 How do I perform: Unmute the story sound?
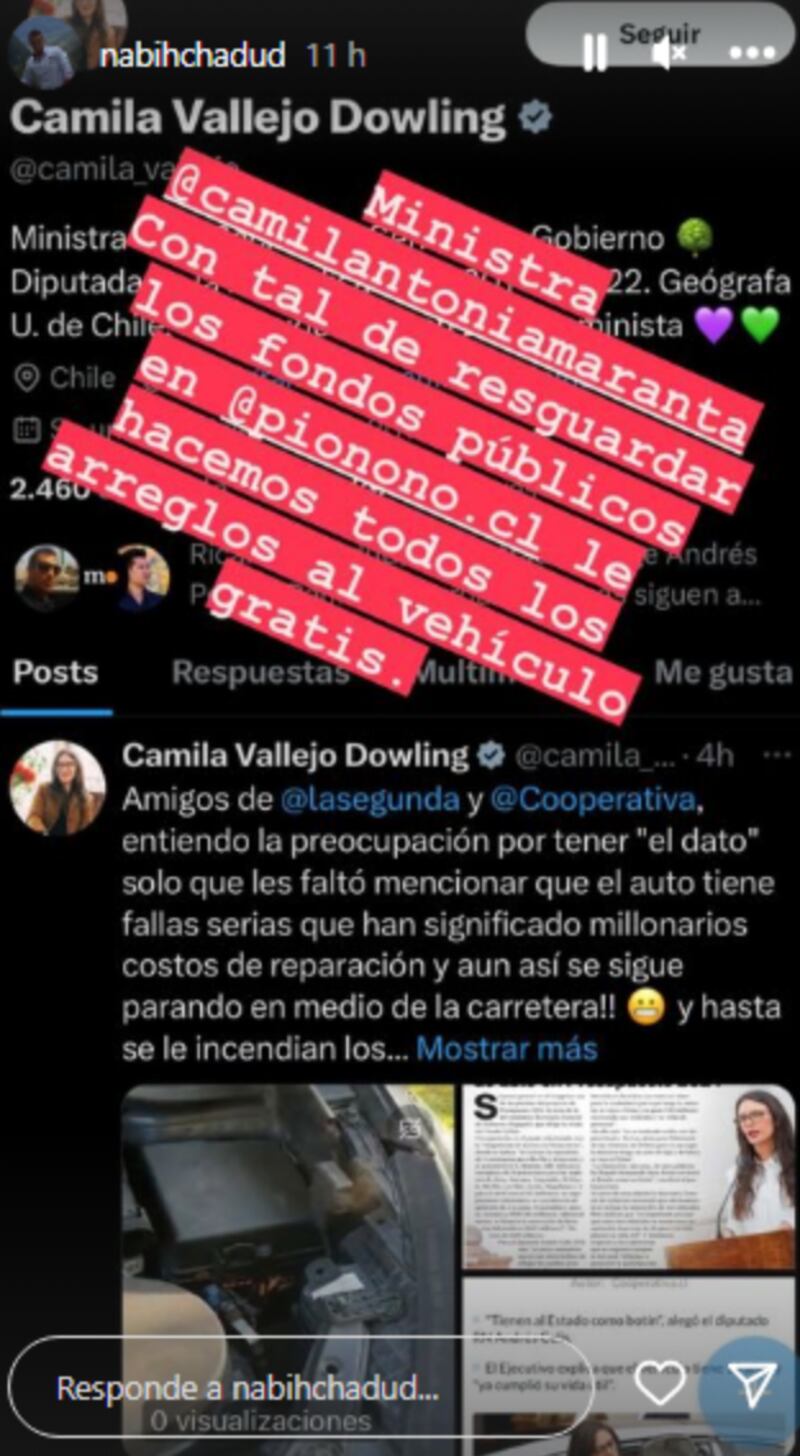[x=669, y=52]
